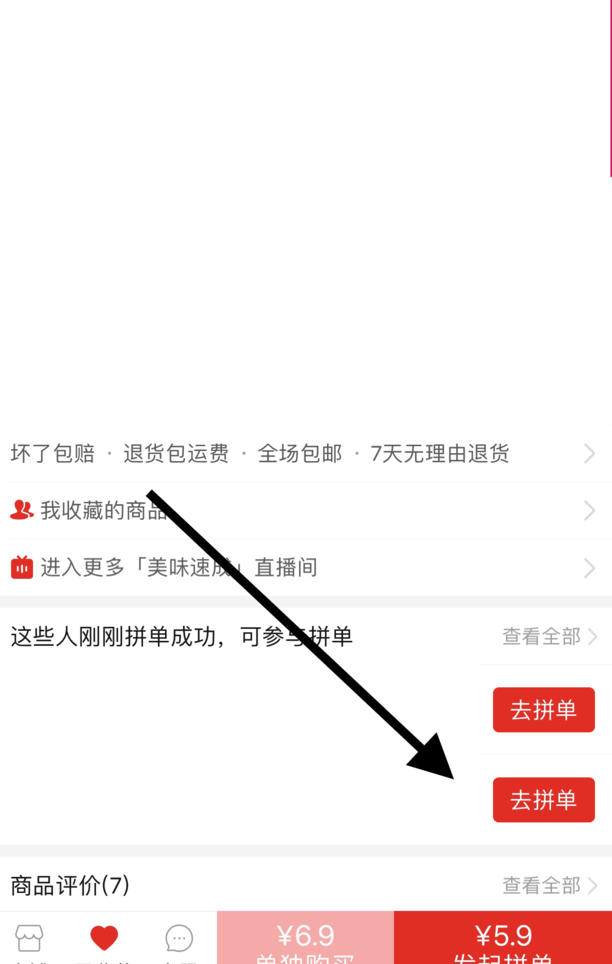Toggle the red heart favorite icon
This screenshot has width=612, height=964.
click(x=104, y=938)
